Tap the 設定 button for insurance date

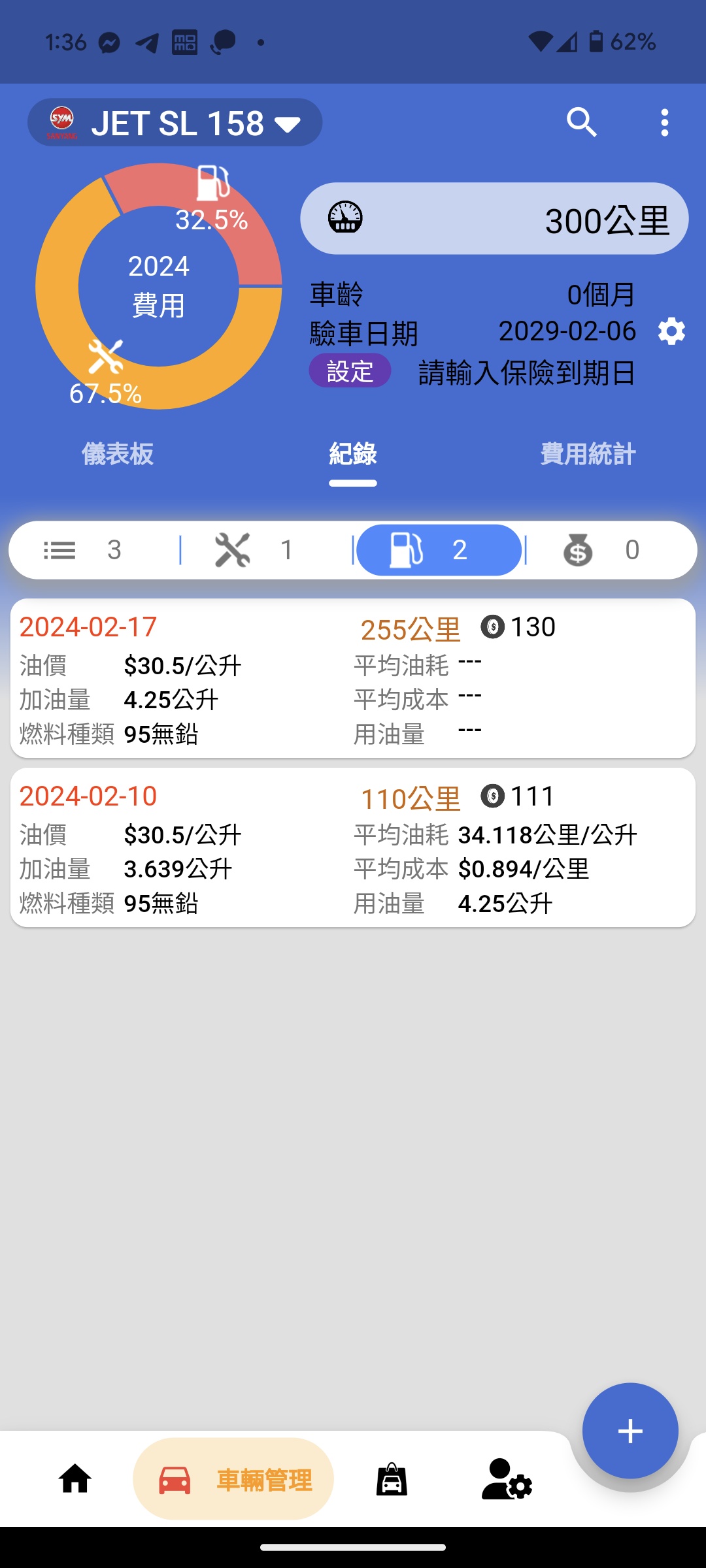pyautogui.click(x=350, y=371)
